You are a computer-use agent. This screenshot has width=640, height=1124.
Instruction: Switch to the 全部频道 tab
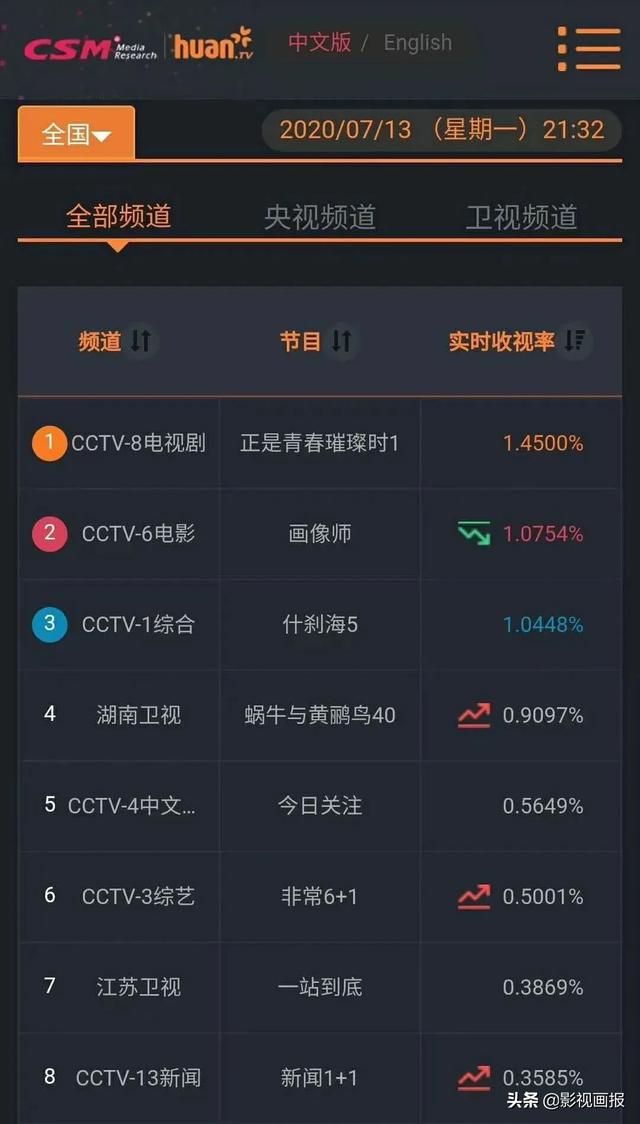click(118, 216)
